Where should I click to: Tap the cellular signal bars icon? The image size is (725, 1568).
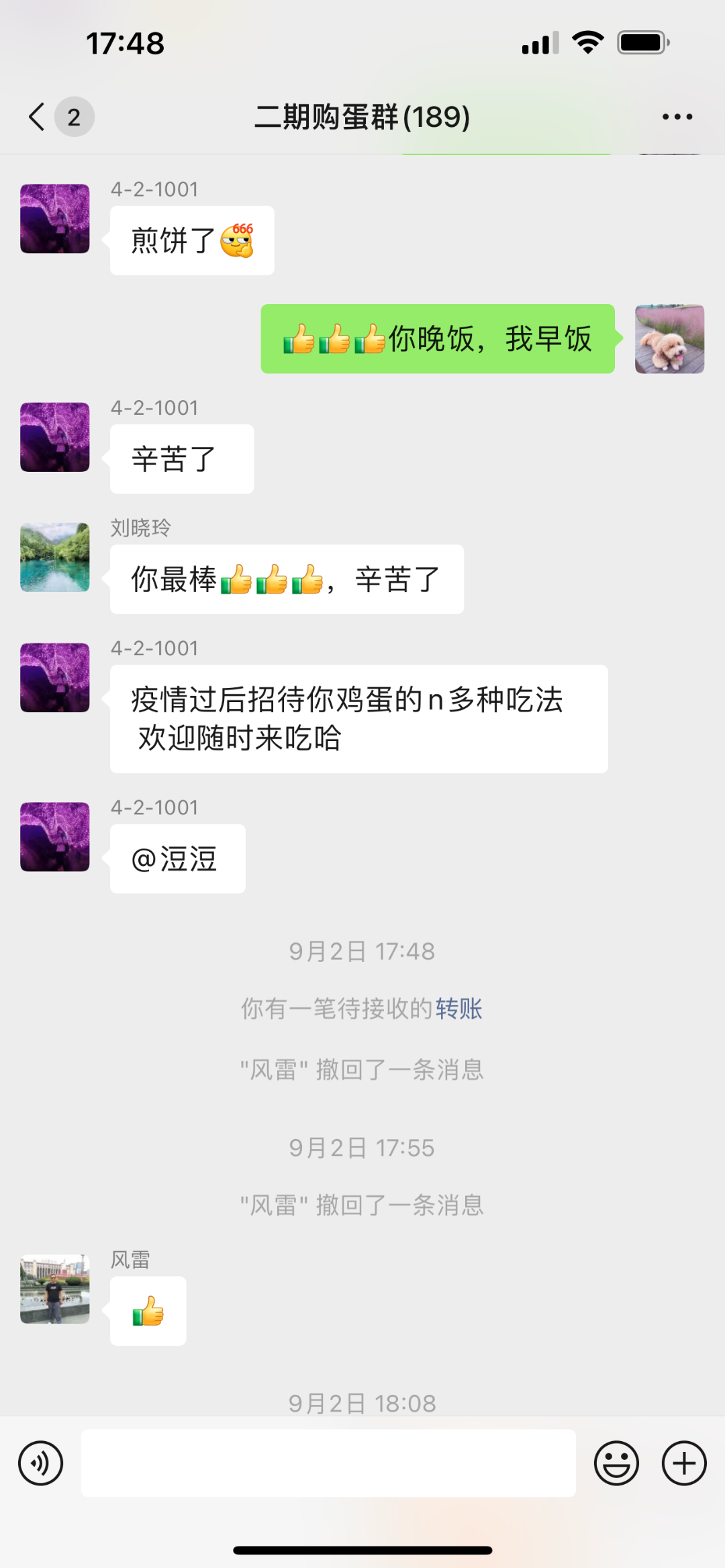point(541,42)
